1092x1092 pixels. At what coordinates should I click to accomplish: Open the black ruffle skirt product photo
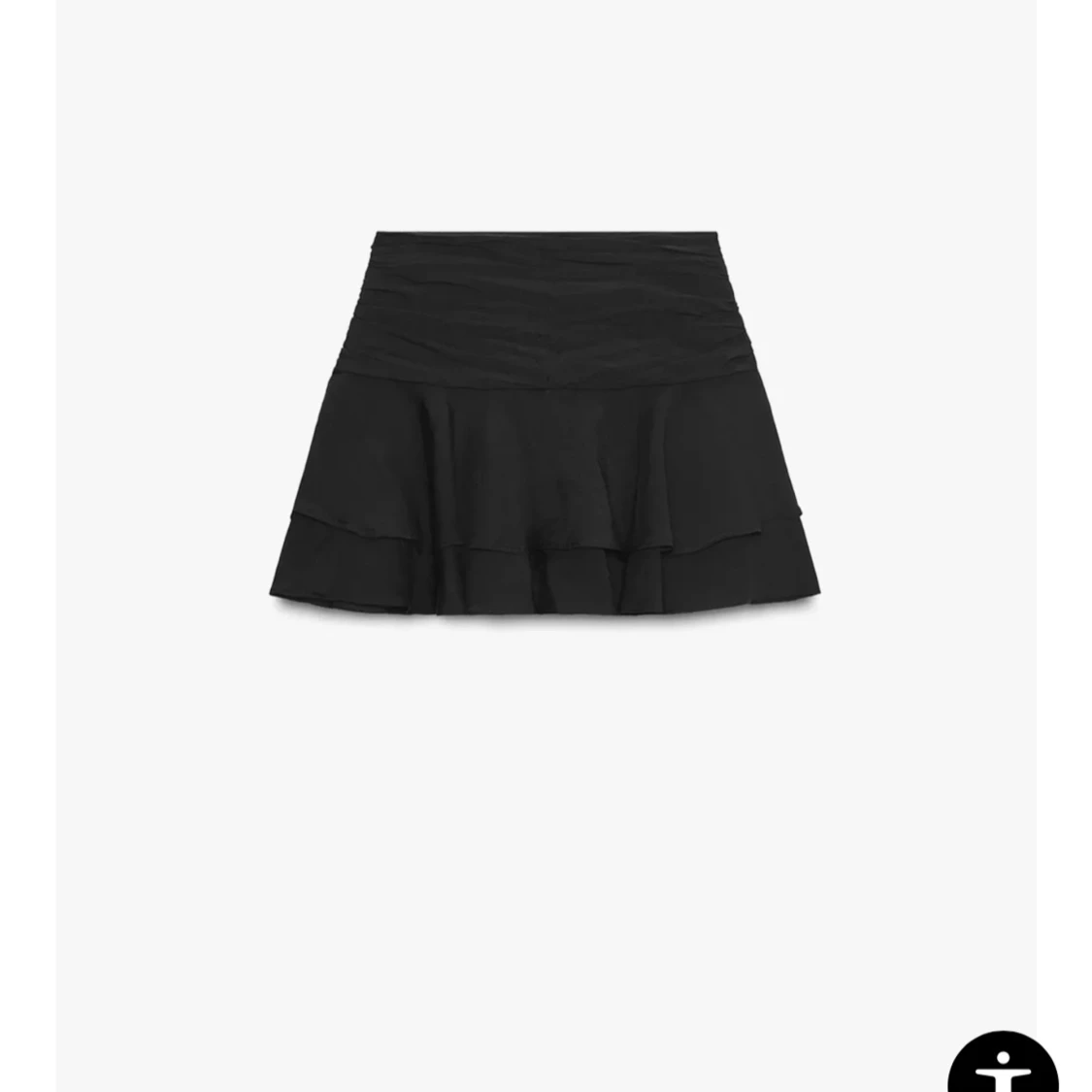(x=545, y=427)
